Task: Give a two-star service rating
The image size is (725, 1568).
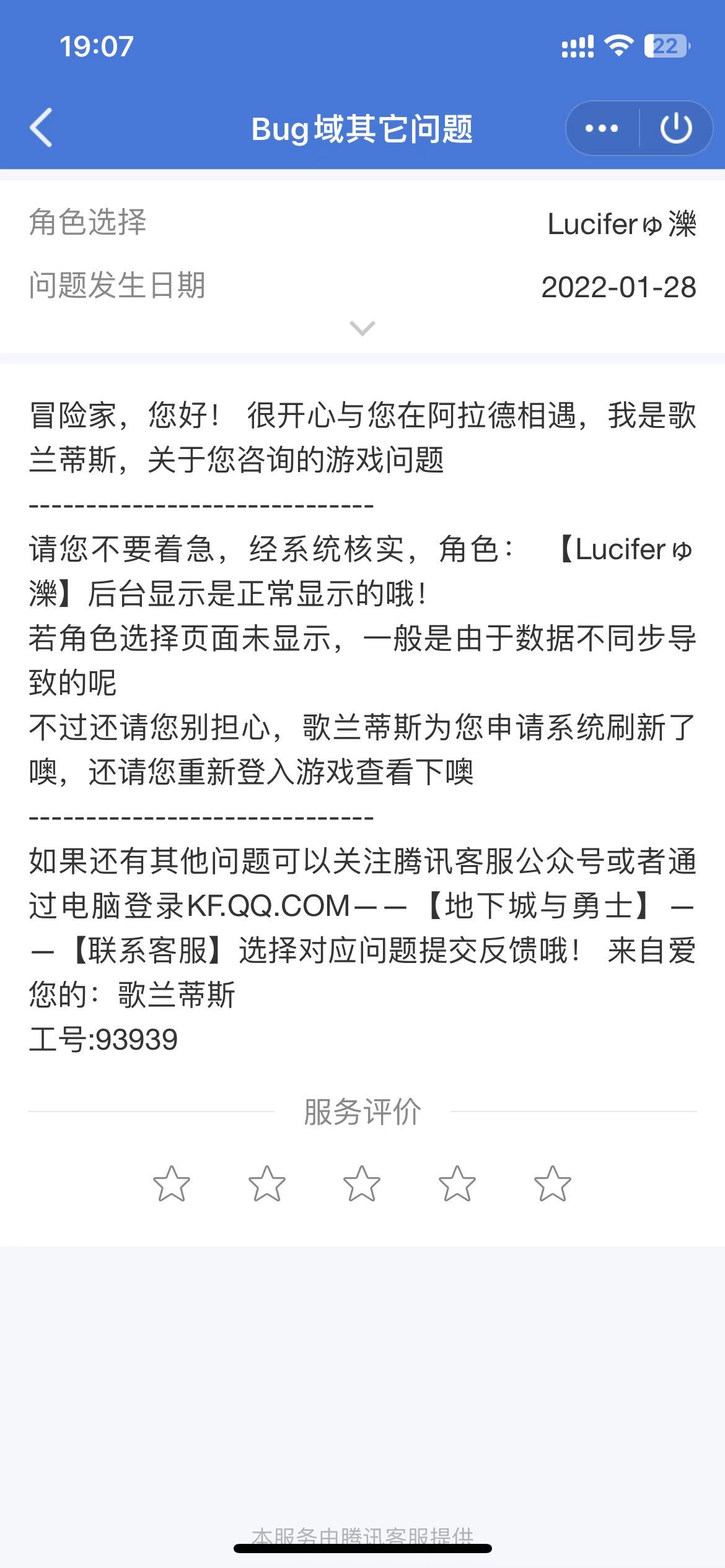Action: [267, 1183]
